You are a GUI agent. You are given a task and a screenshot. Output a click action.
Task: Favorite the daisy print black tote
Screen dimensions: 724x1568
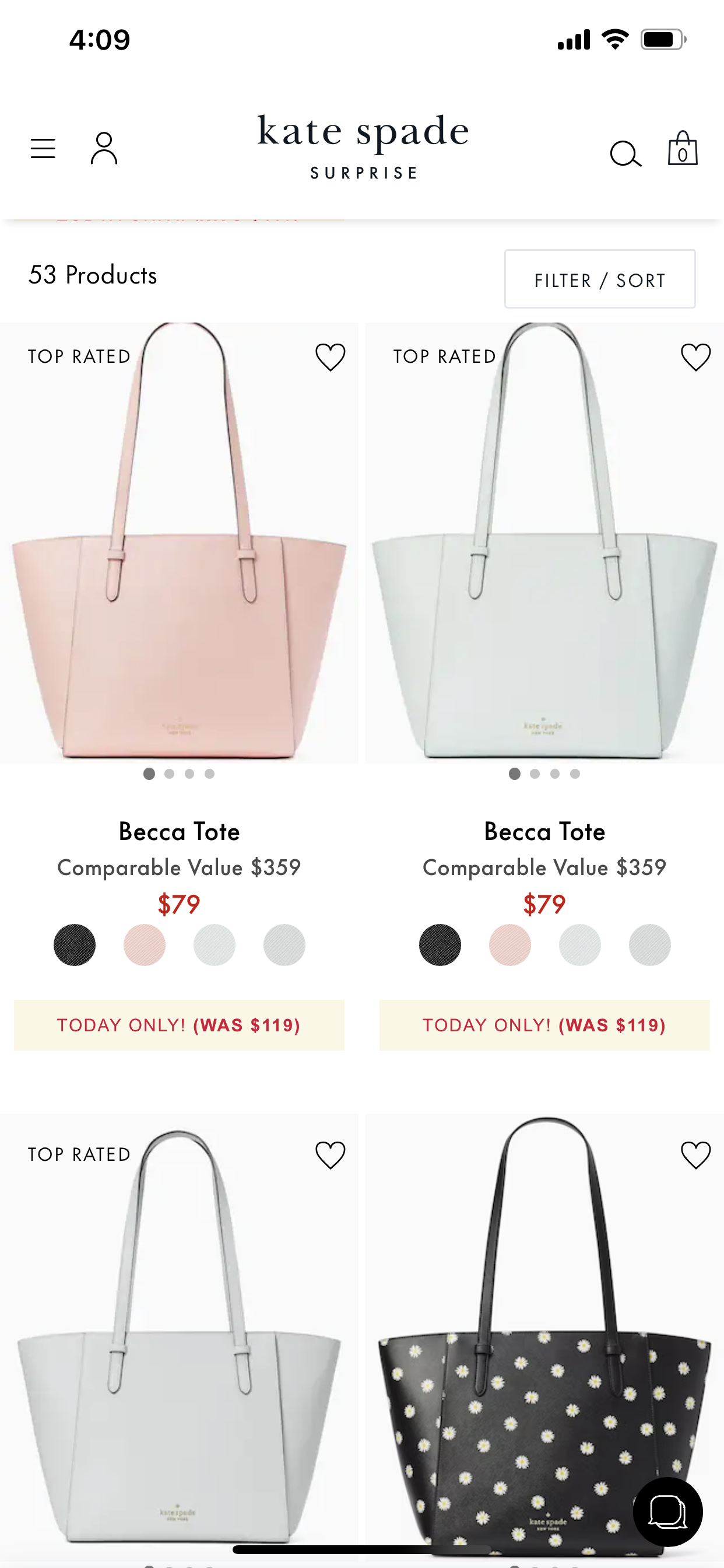(x=695, y=1154)
